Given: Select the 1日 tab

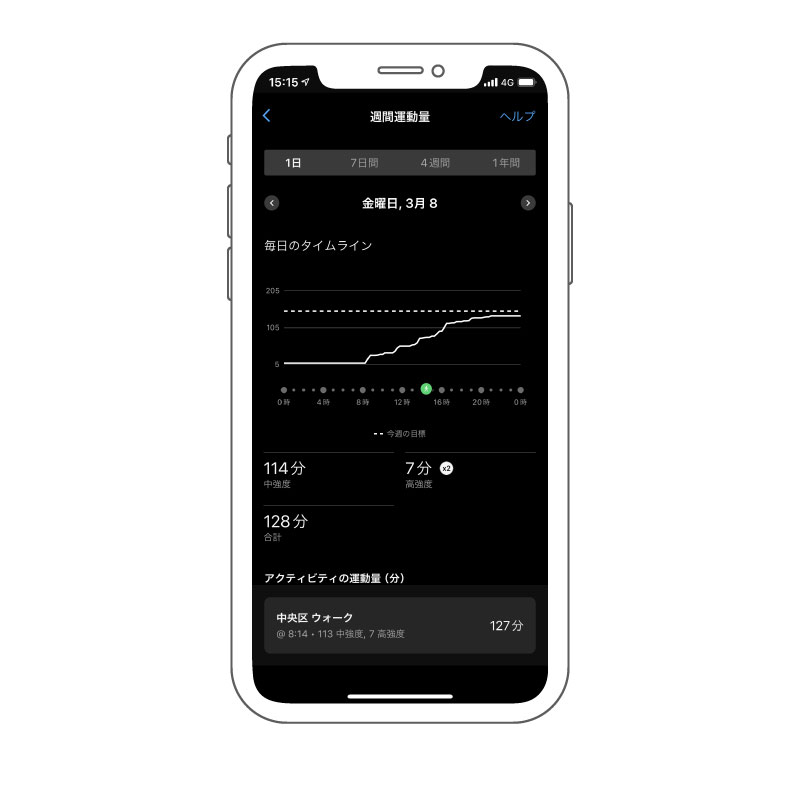Looking at the screenshot, I should pos(293,163).
